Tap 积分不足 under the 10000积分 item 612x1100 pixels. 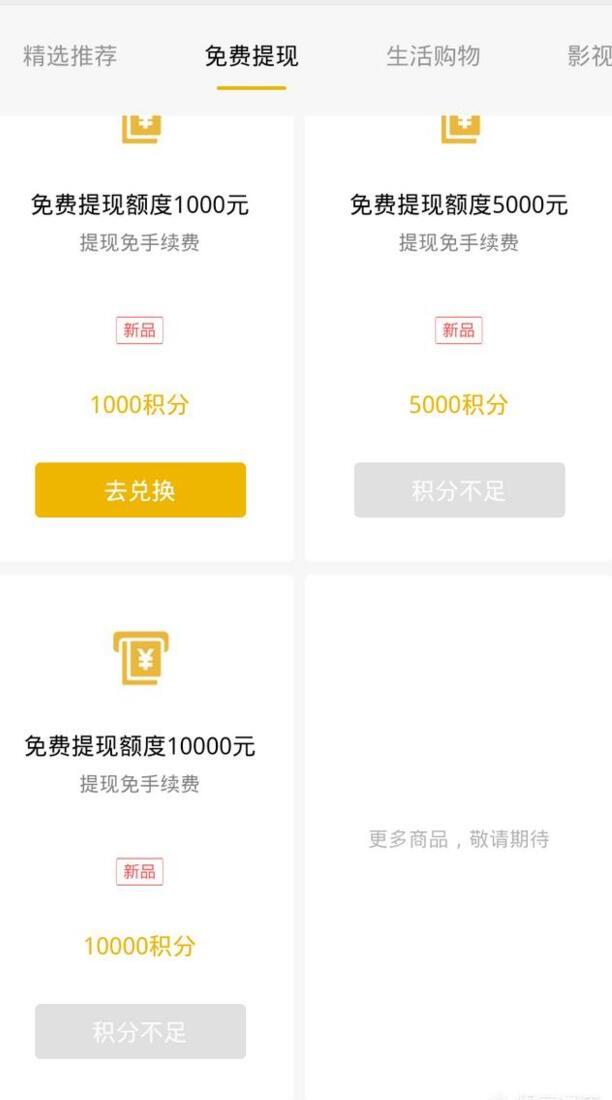pos(140,1031)
